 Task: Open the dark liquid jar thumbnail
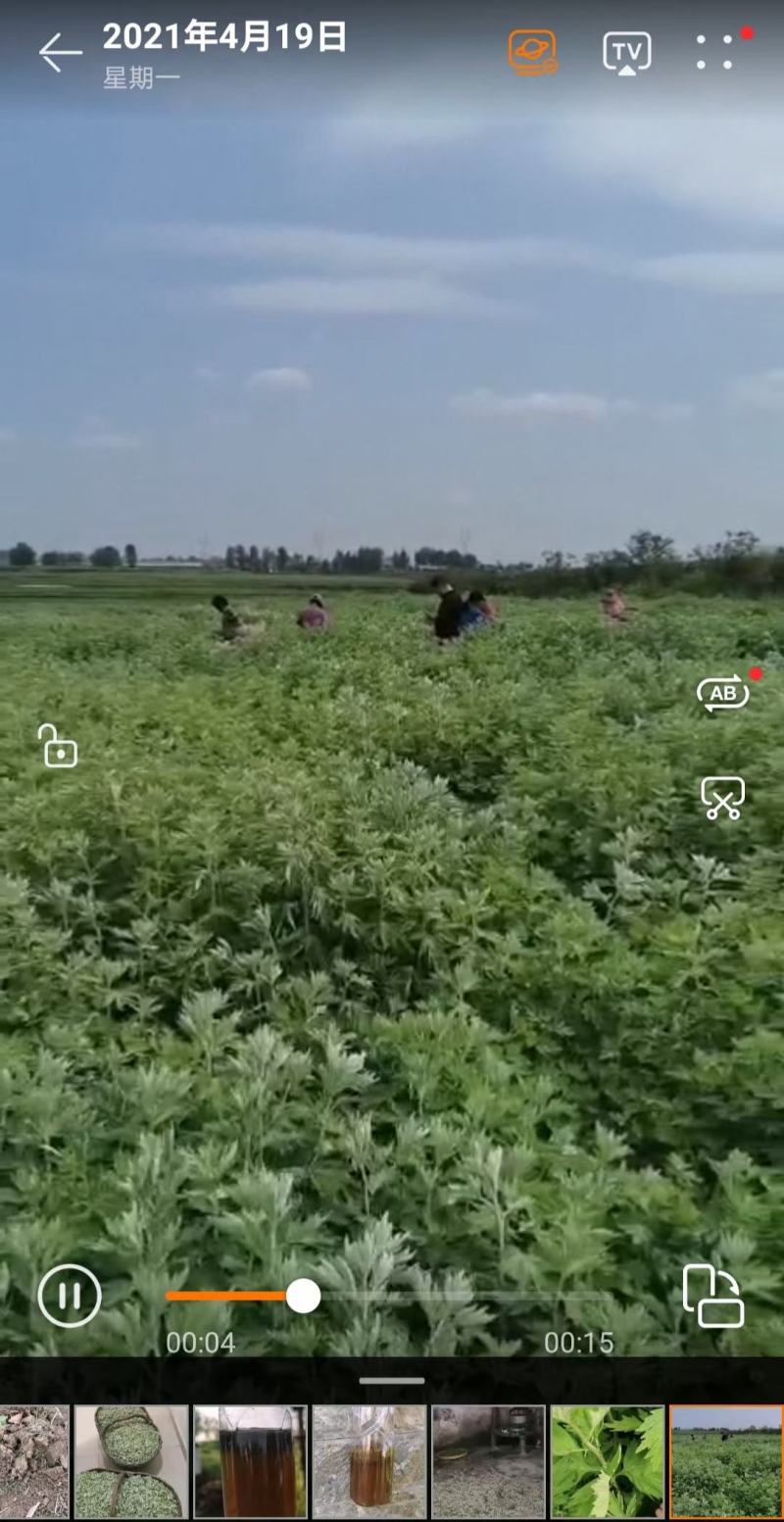pos(251,1462)
